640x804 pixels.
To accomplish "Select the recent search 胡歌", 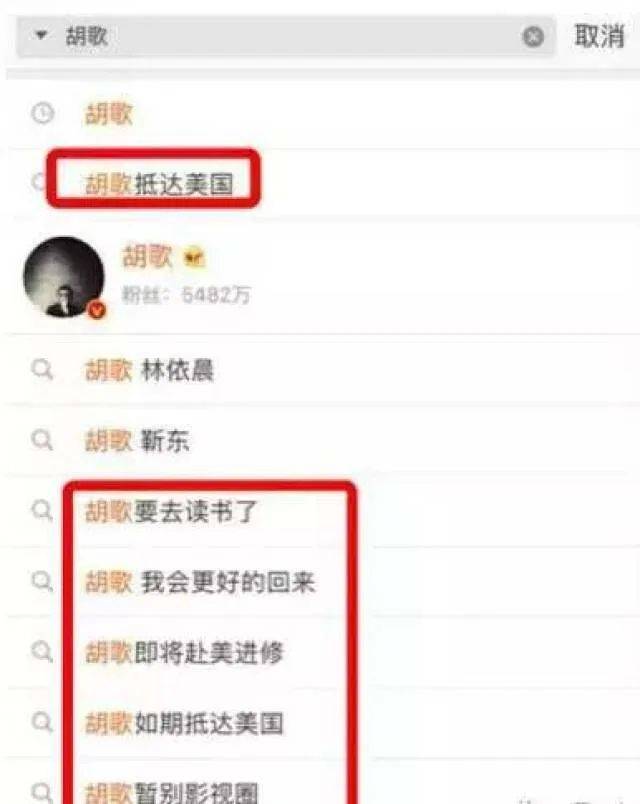I will tap(108, 114).
